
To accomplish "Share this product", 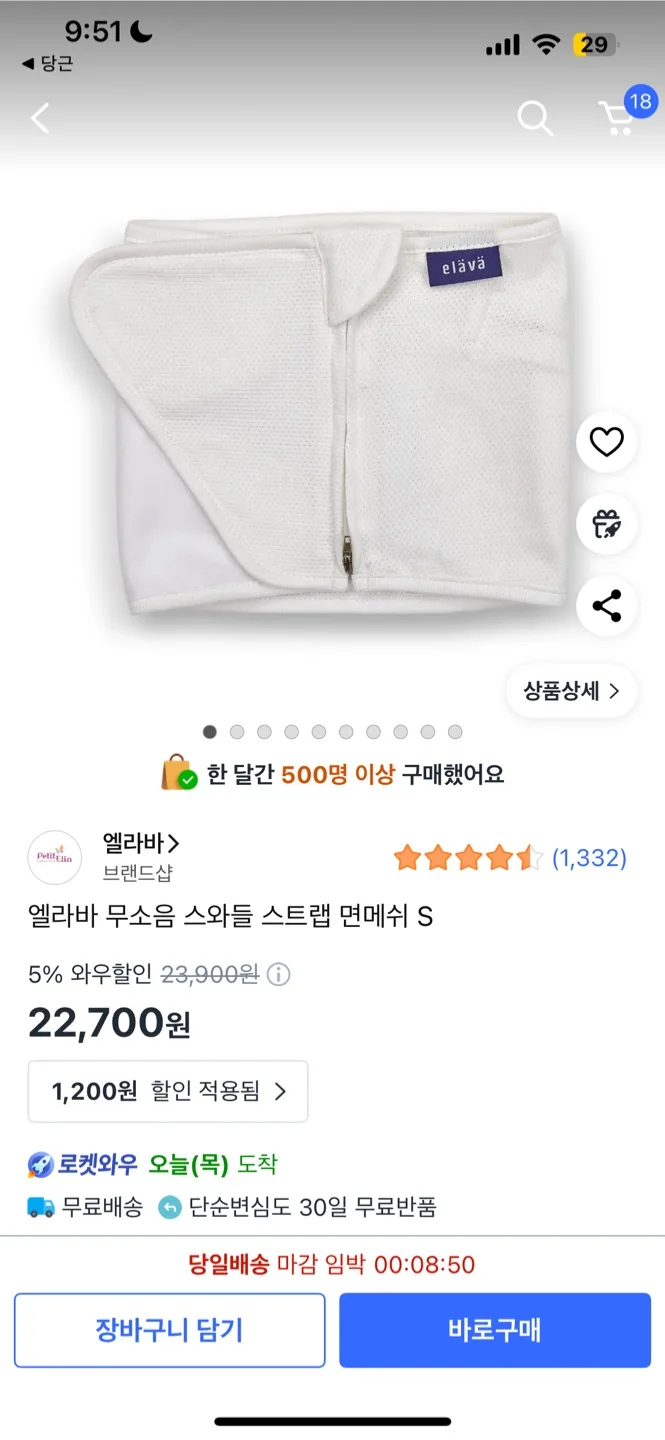I will pos(606,606).
